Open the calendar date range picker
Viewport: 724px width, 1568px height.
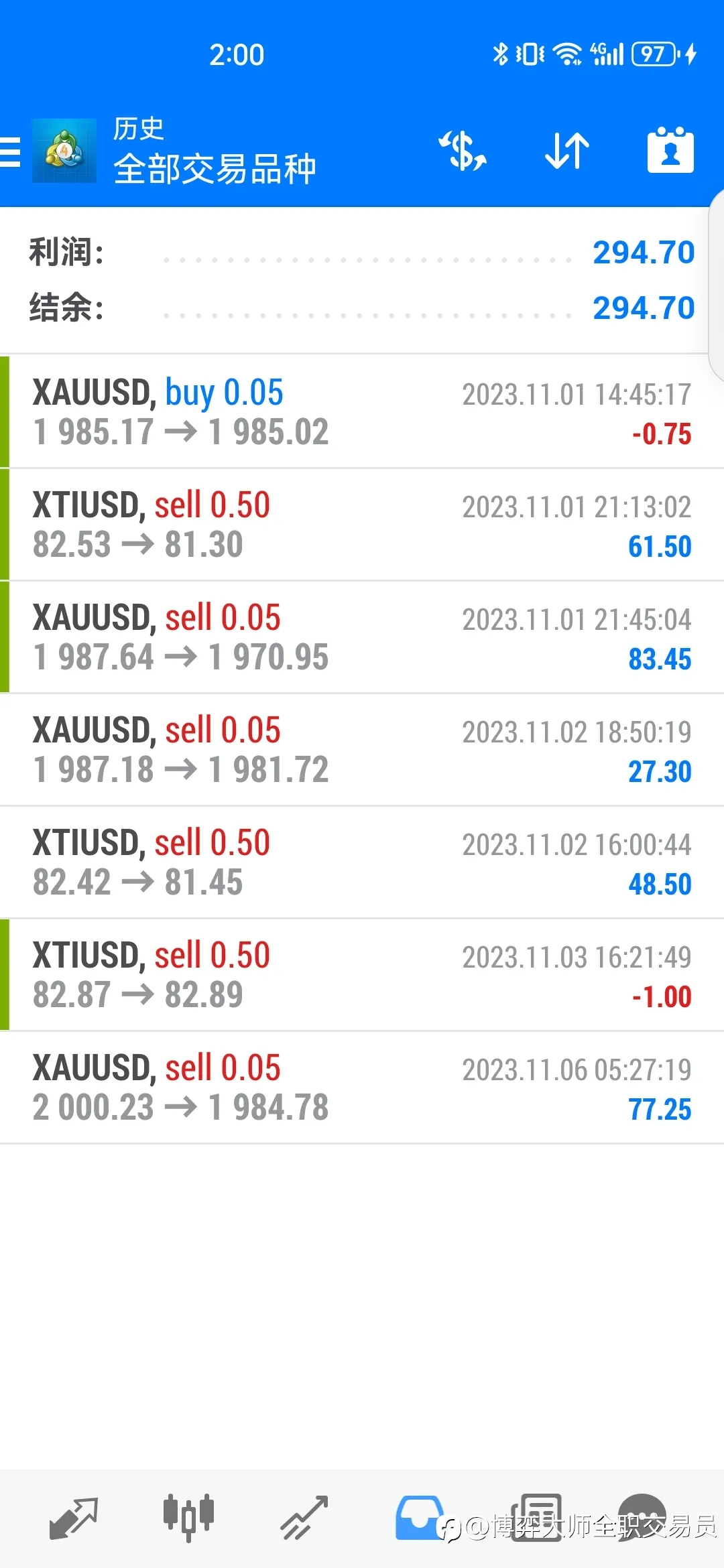(670, 150)
